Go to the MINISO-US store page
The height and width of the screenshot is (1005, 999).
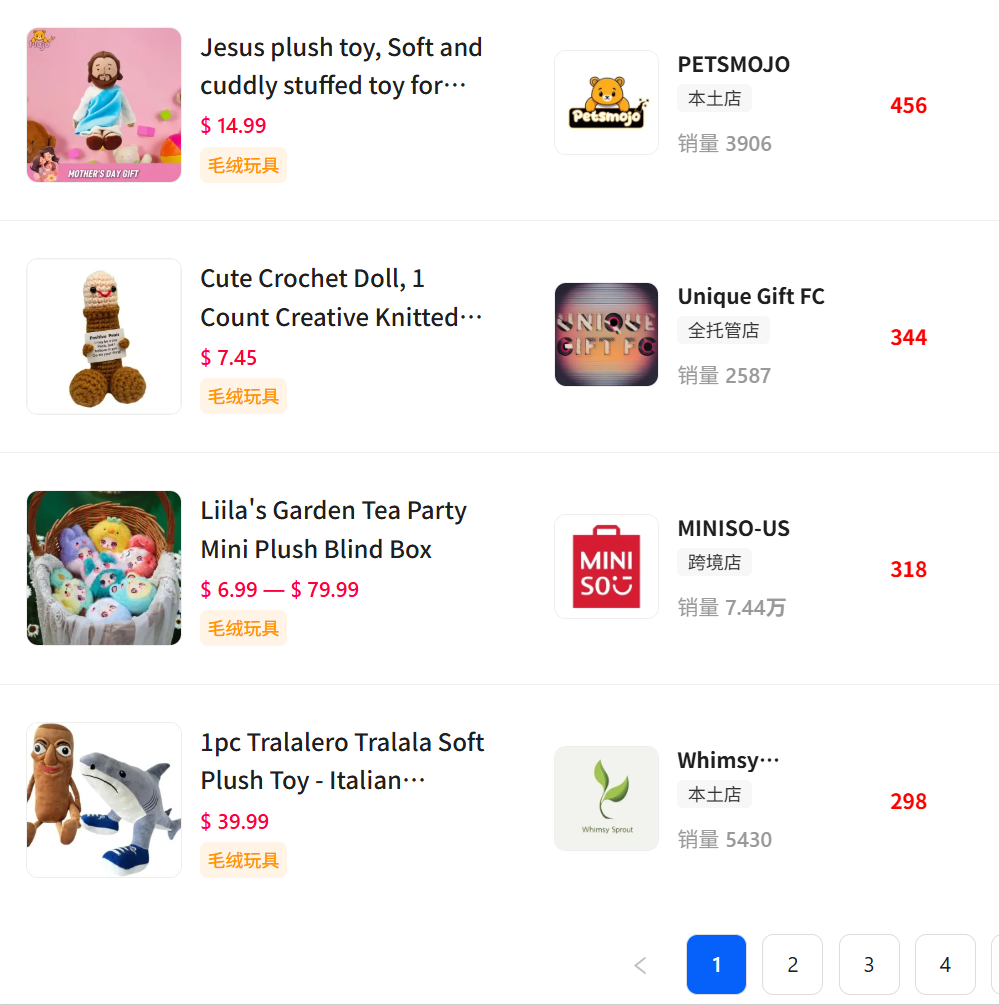733,529
